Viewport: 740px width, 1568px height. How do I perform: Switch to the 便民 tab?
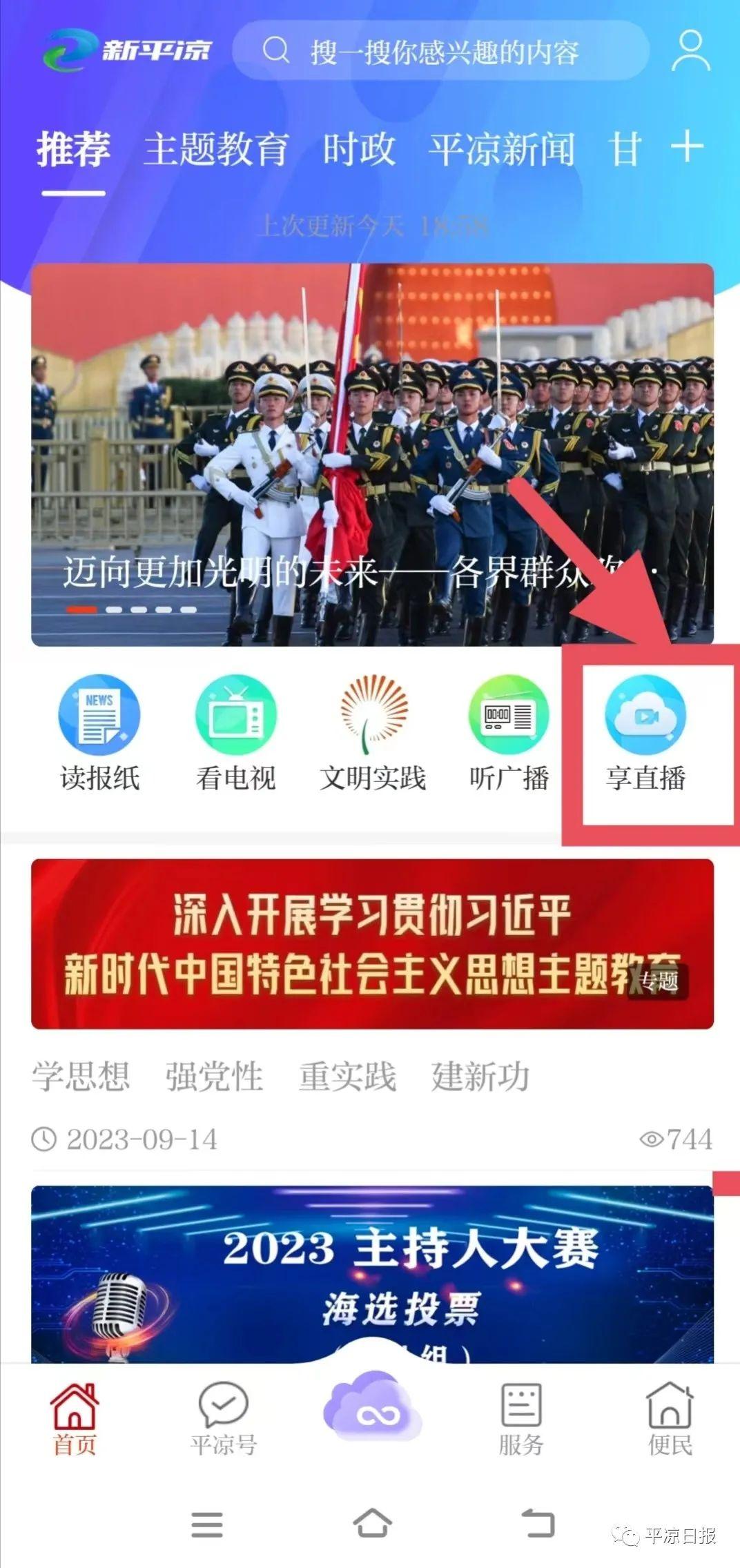pos(670,1418)
